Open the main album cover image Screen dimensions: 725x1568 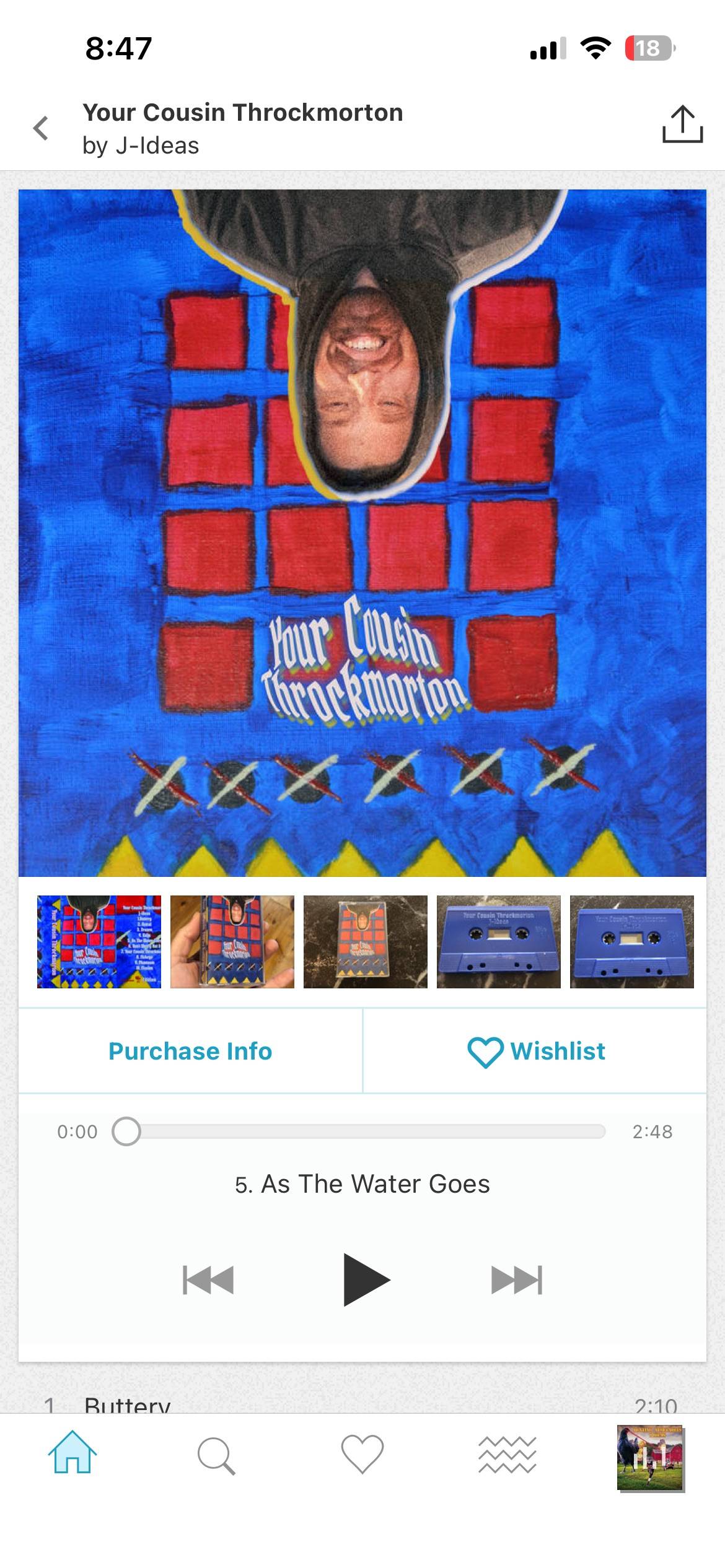point(362,533)
